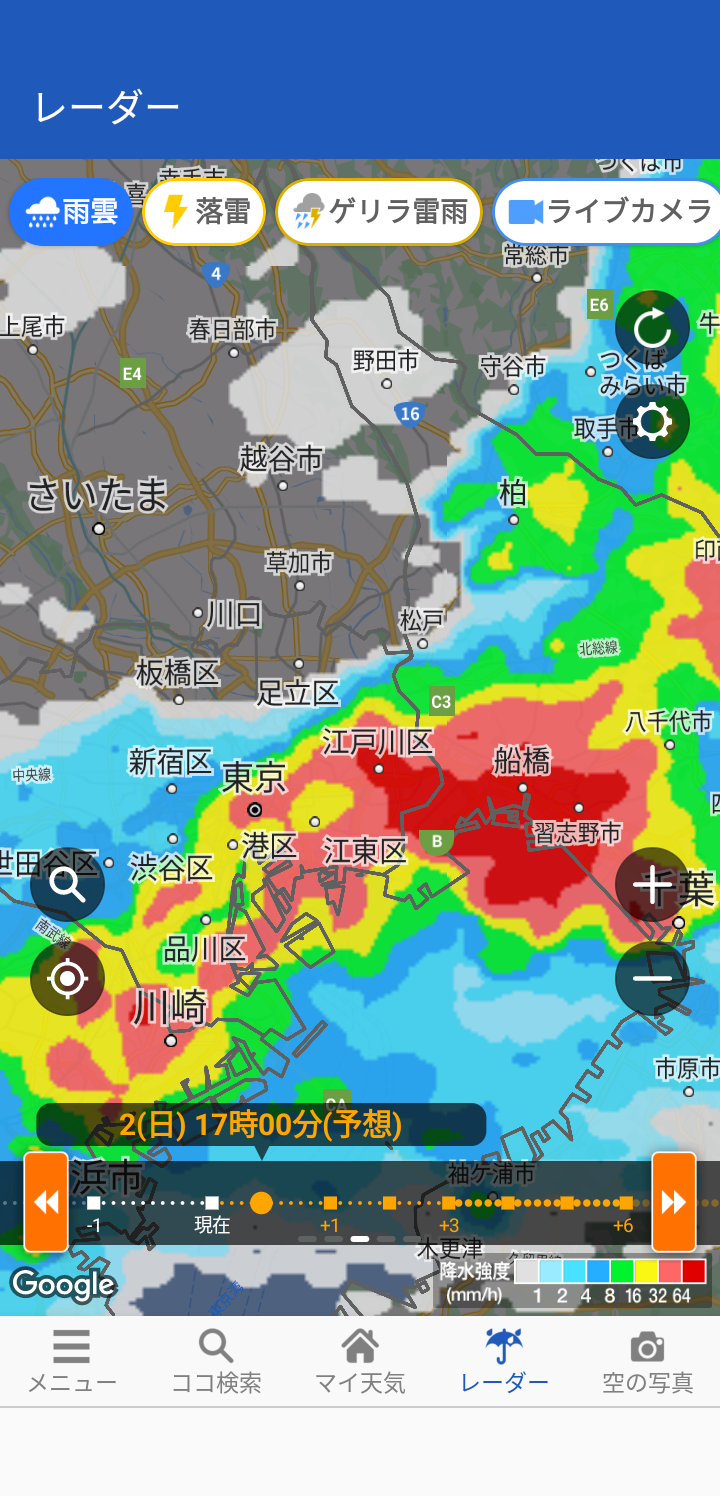The height and width of the screenshot is (1496, 720).
Task: Zoom out with the minus button
Action: click(652, 978)
